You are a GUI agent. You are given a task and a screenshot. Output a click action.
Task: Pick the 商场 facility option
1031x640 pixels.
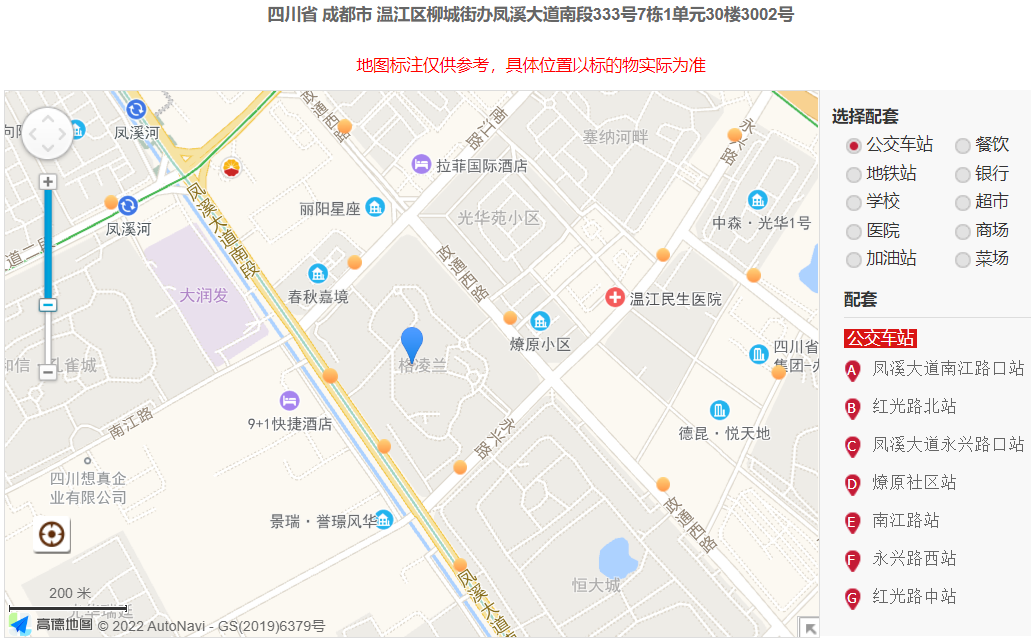(x=963, y=232)
